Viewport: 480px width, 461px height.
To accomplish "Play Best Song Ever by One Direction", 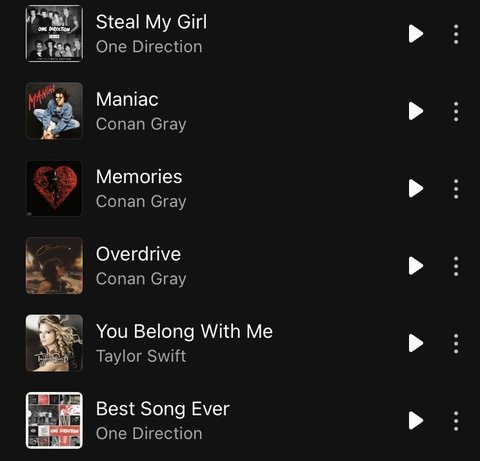I will point(416,420).
